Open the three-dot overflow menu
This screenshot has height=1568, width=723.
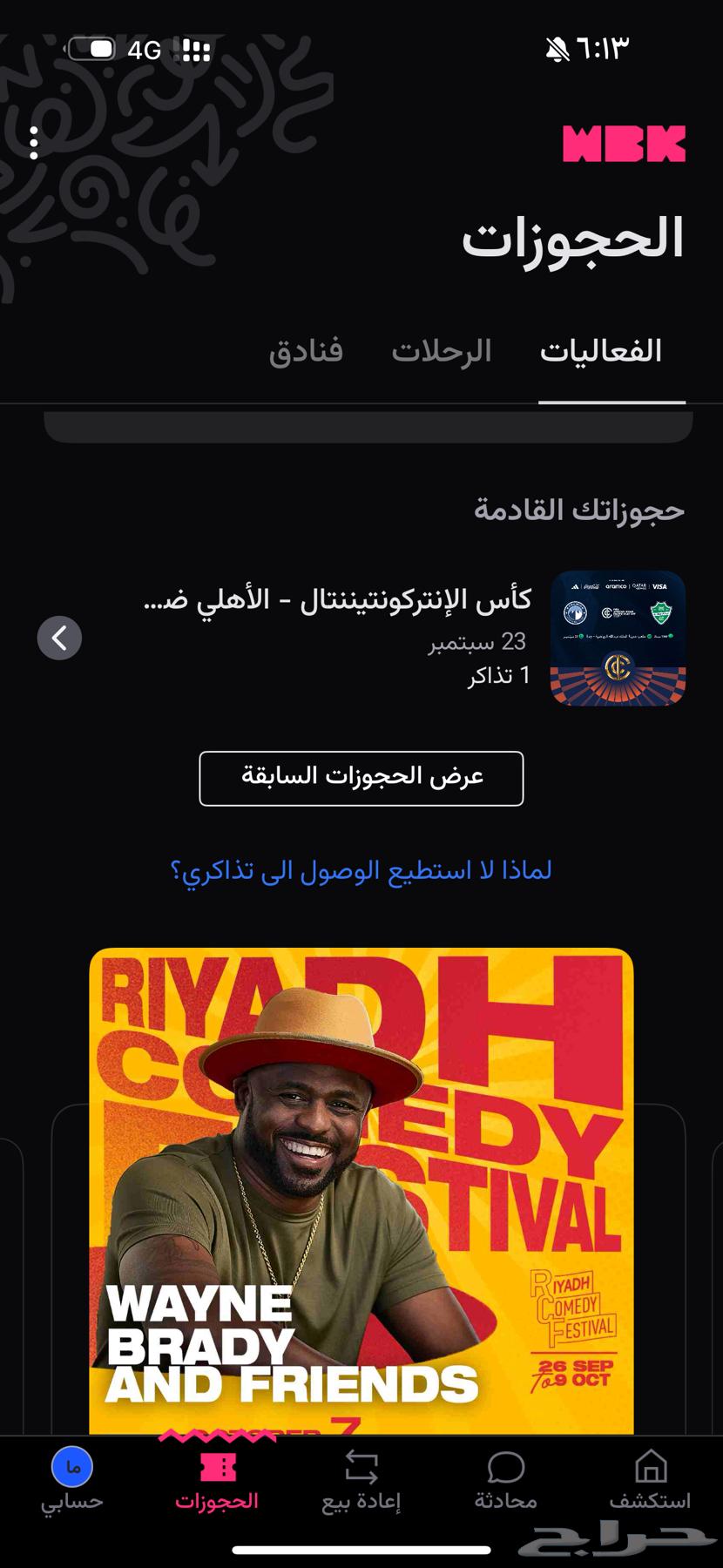[x=34, y=143]
